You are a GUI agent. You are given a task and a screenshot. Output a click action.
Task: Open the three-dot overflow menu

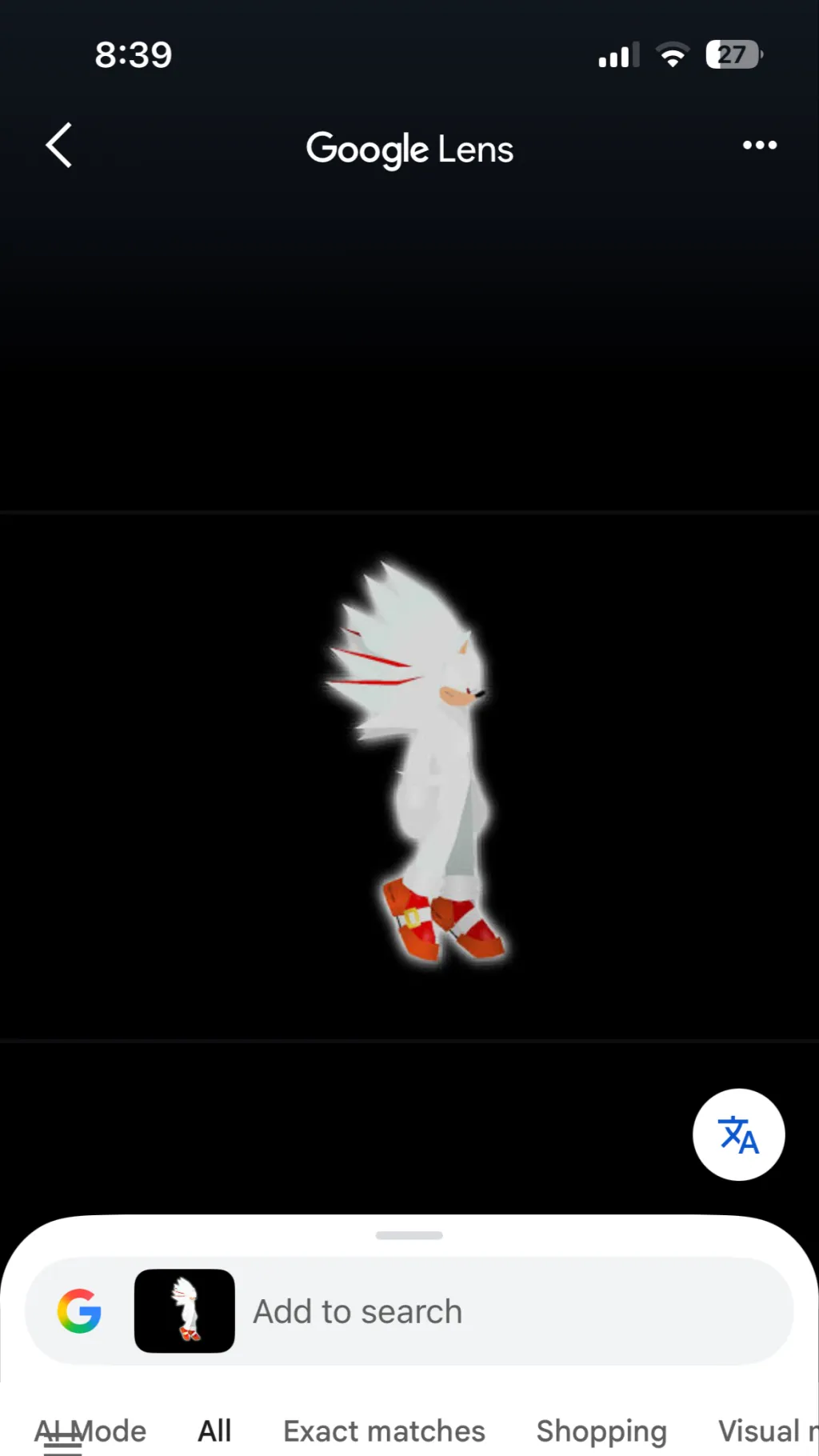coord(759,146)
